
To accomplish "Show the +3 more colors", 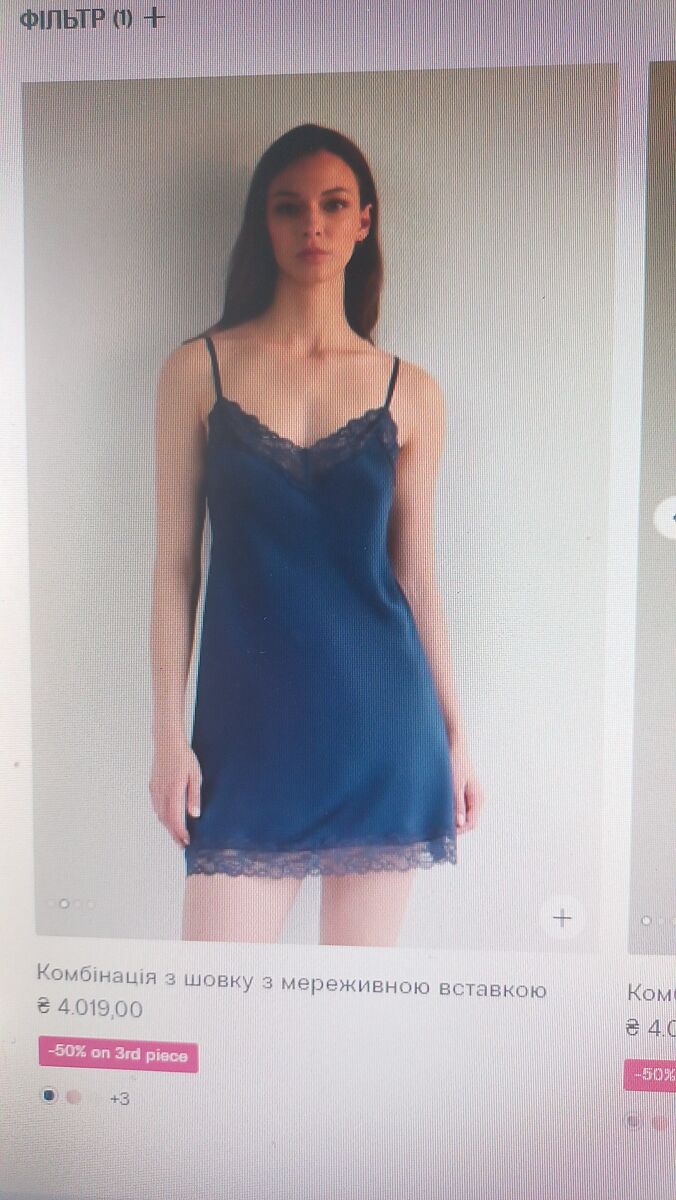I will (119, 1098).
